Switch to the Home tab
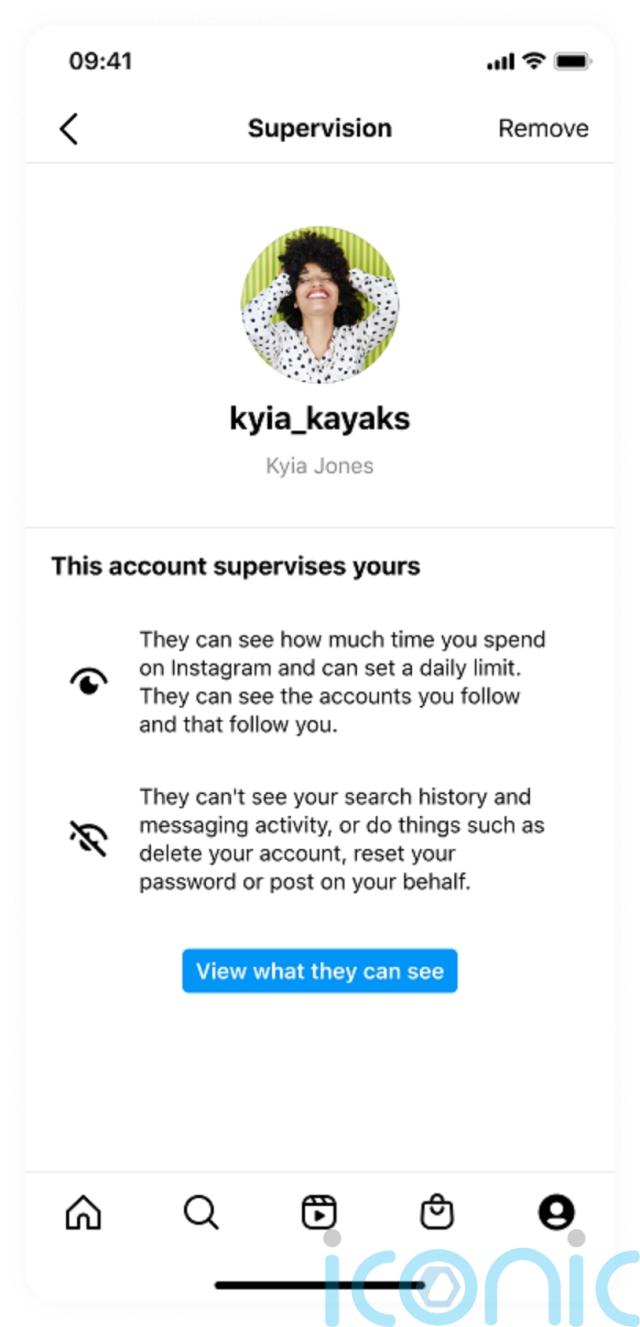 tap(83, 1213)
